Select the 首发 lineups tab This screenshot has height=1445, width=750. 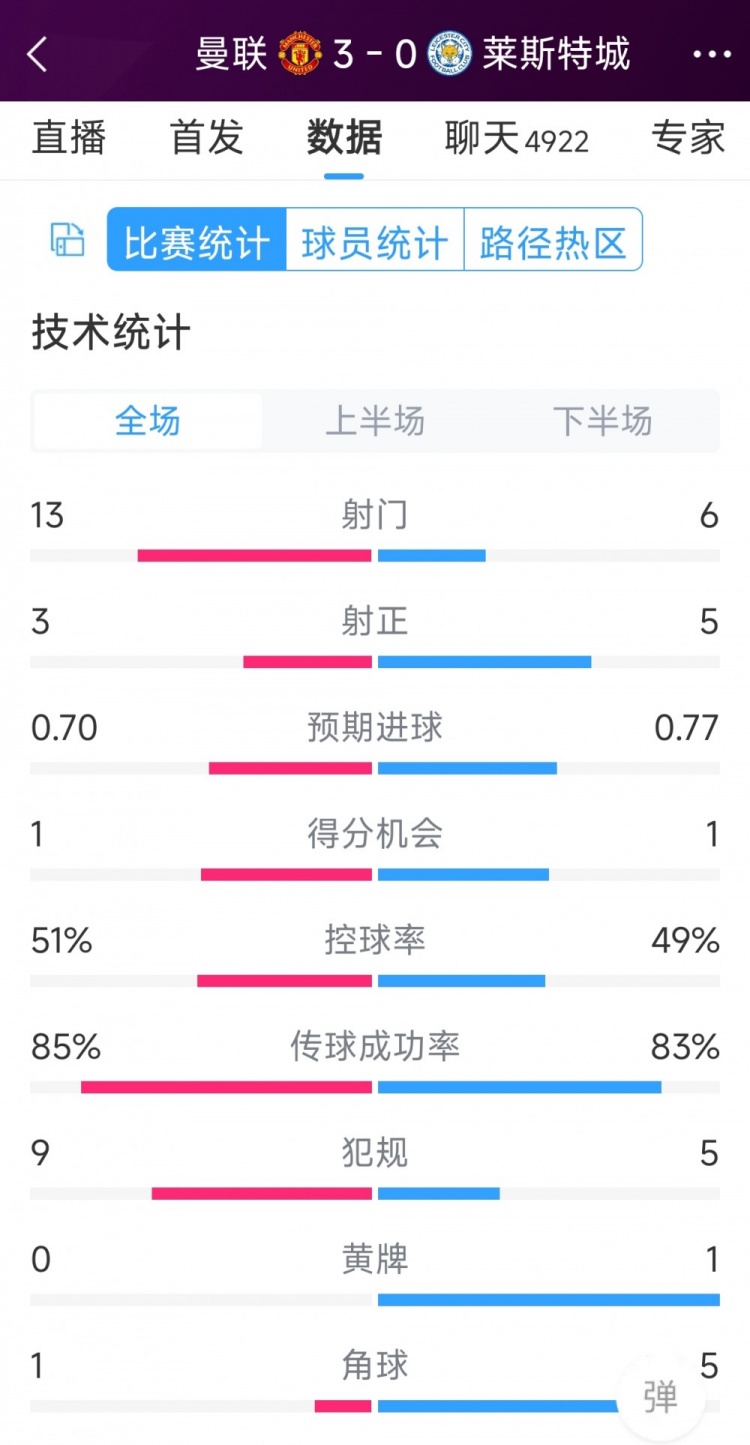tap(206, 139)
